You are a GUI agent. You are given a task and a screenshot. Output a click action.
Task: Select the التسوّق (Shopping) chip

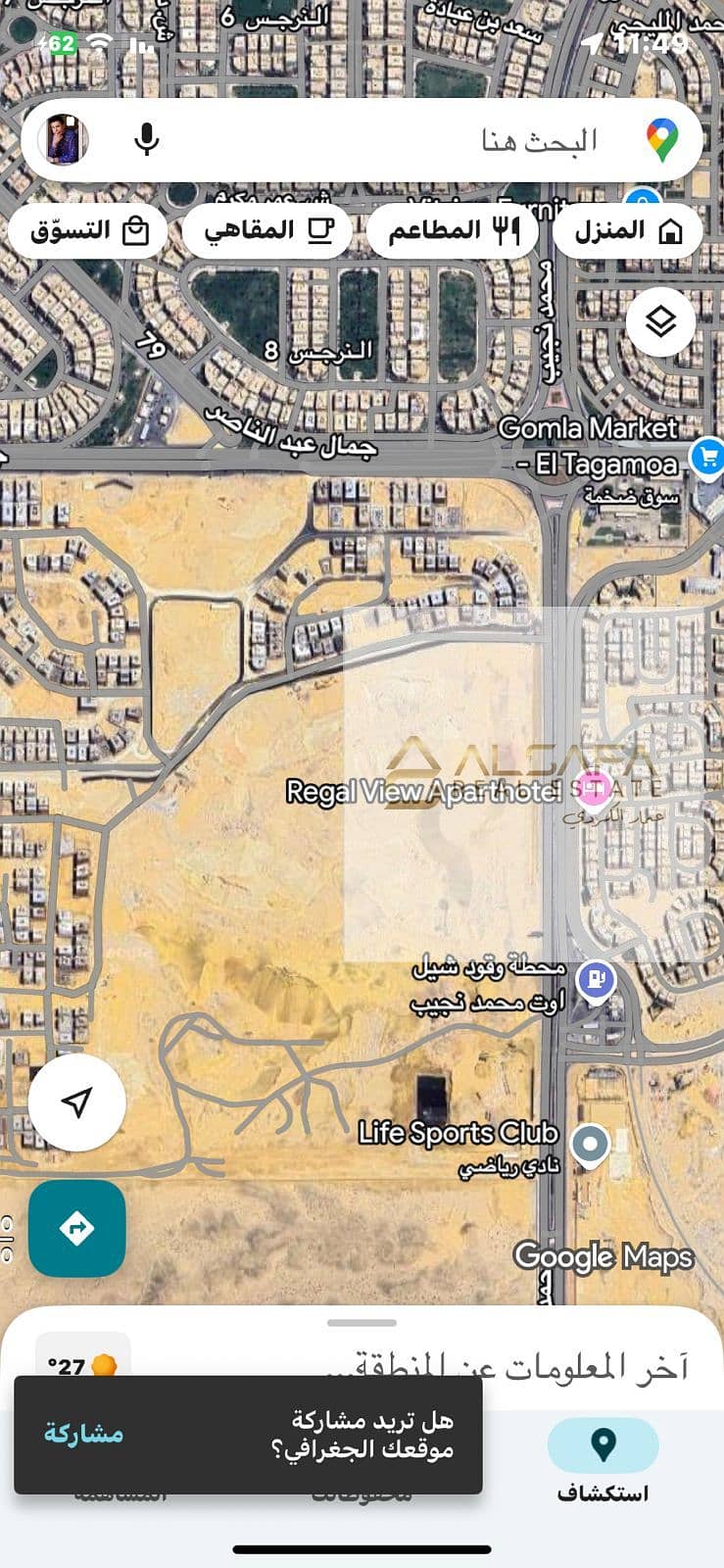[88, 231]
